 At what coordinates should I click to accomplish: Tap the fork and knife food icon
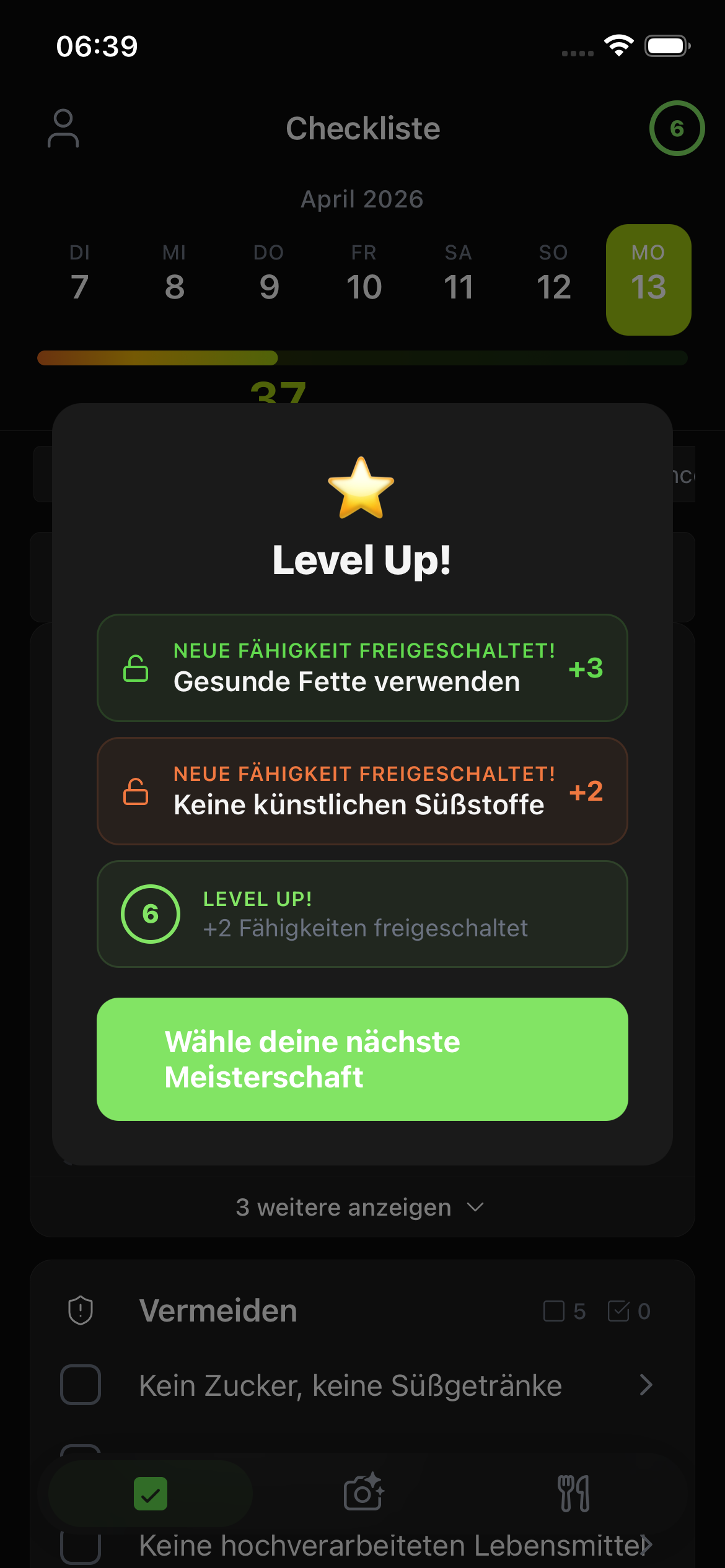click(x=574, y=1494)
